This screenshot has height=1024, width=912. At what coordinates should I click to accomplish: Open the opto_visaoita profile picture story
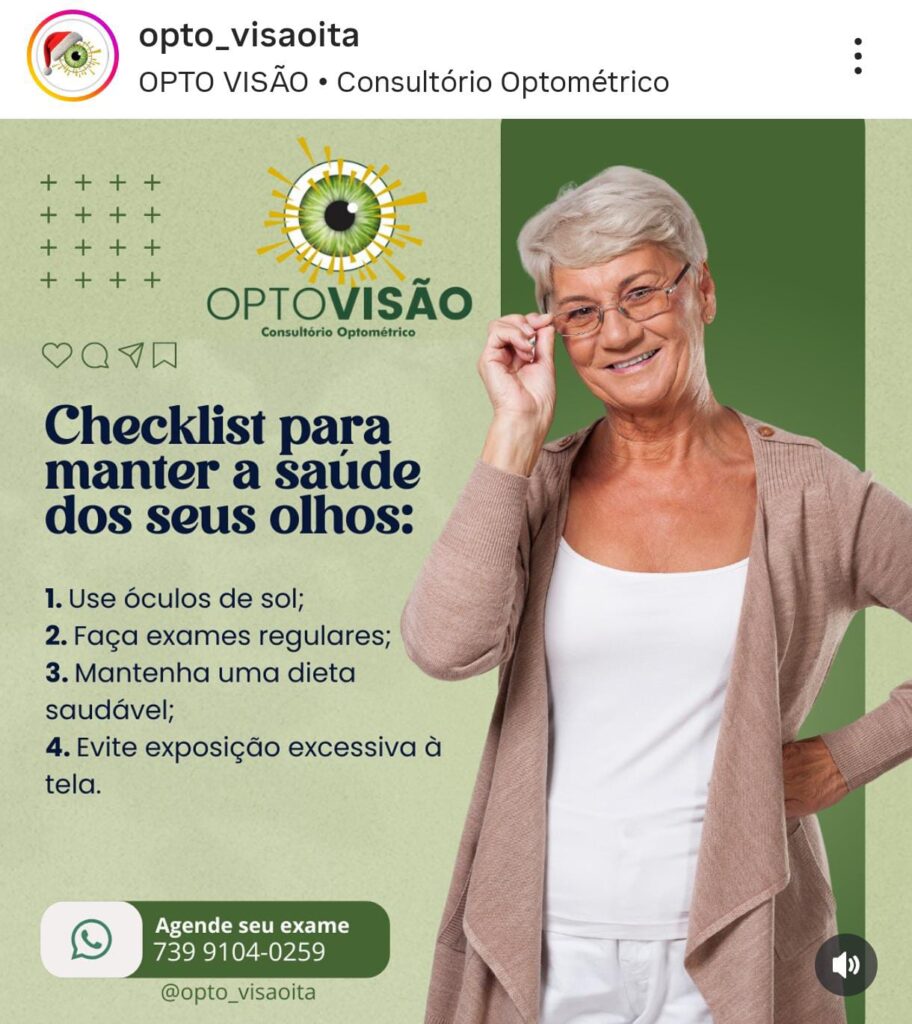(72, 56)
